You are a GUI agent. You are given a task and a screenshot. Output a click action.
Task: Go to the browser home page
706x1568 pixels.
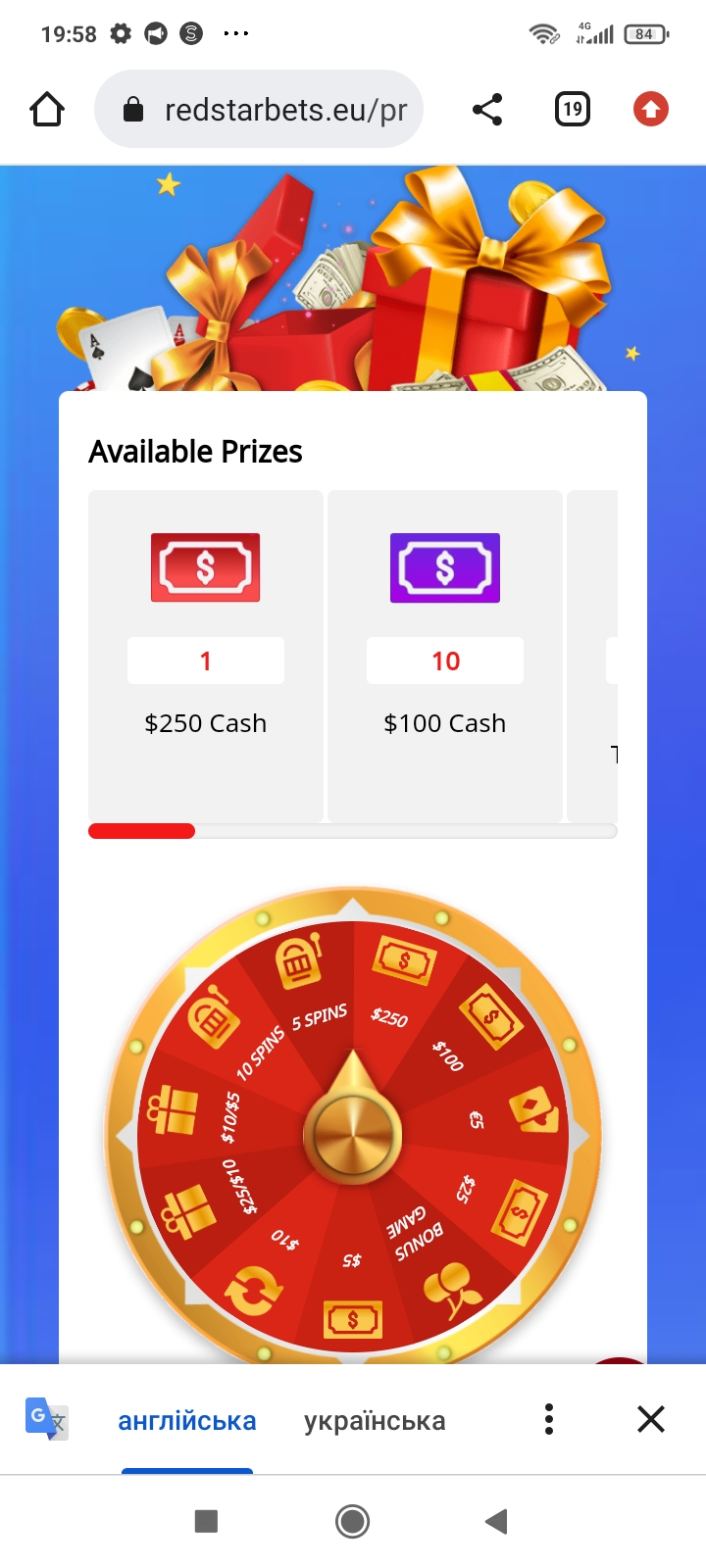(x=47, y=109)
